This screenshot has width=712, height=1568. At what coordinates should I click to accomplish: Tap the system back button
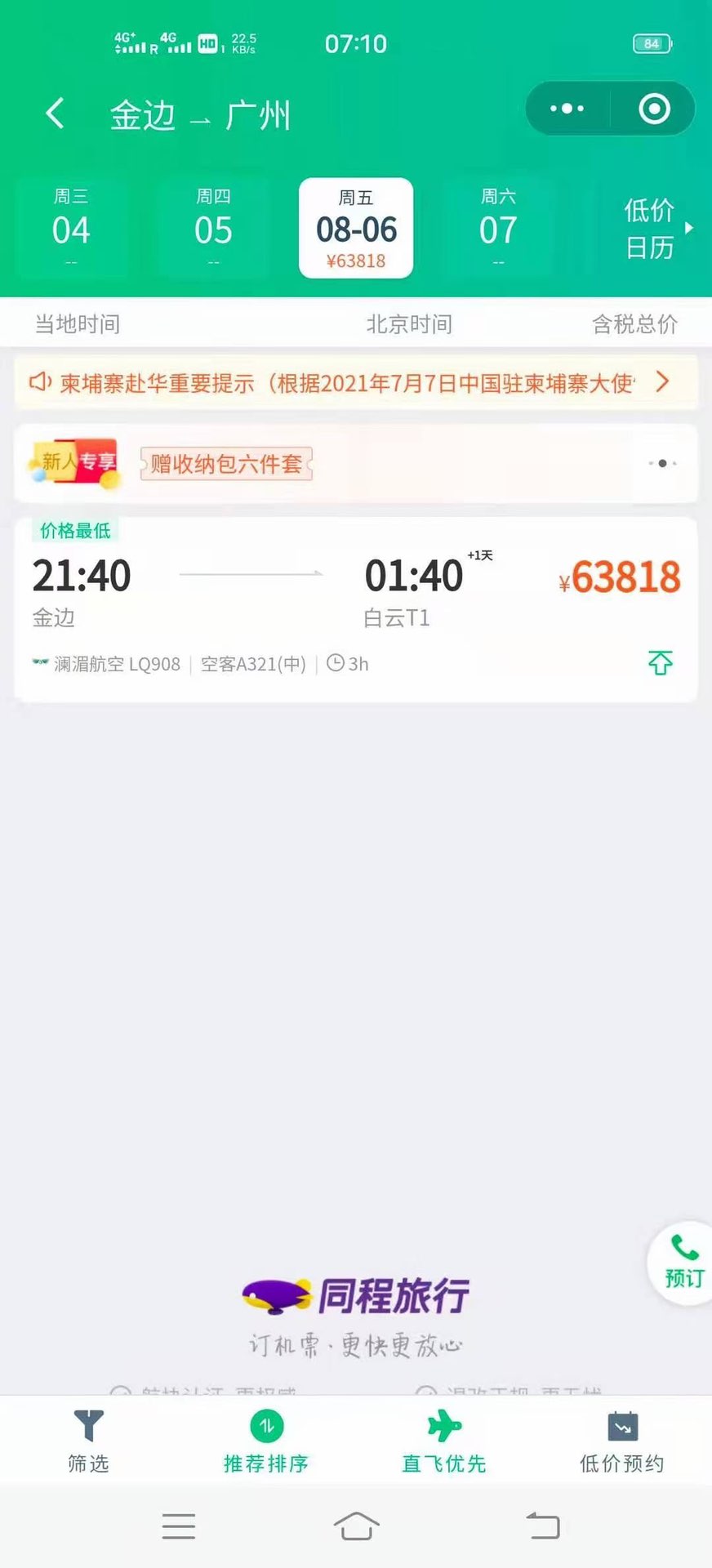pyautogui.click(x=542, y=1526)
